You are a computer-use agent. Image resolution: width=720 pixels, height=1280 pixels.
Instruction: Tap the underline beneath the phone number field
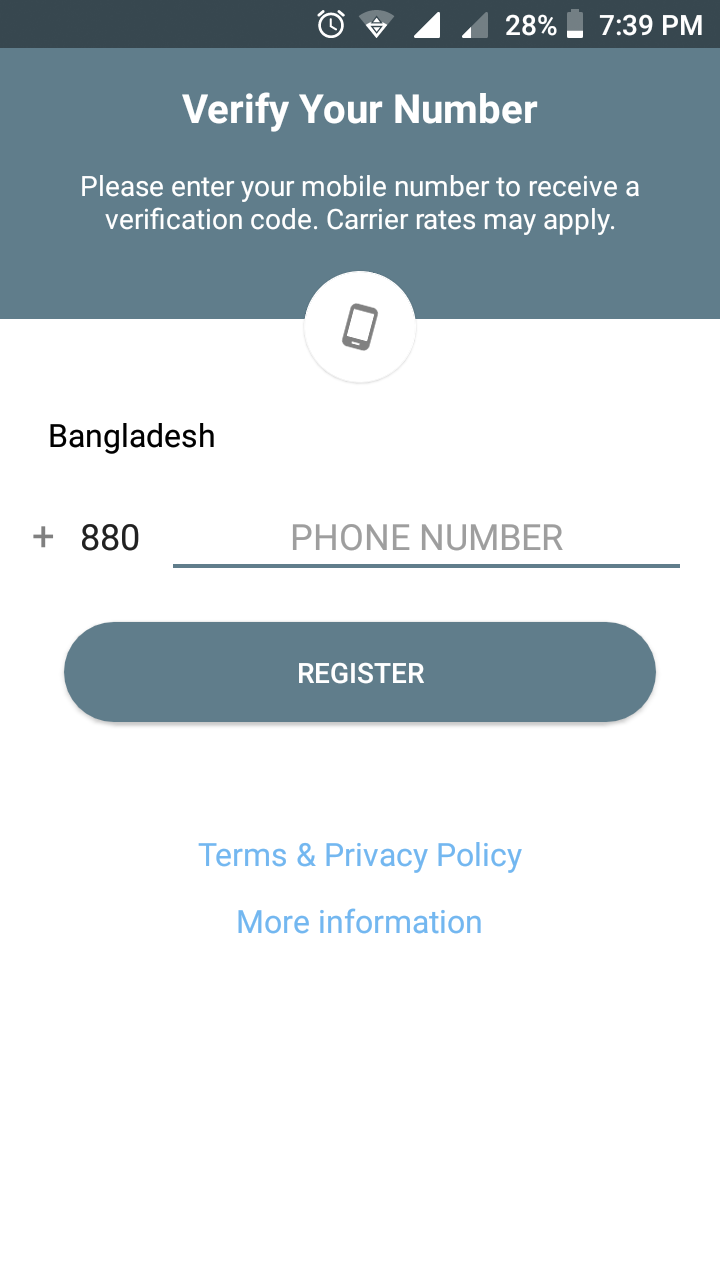(x=426, y=566)
